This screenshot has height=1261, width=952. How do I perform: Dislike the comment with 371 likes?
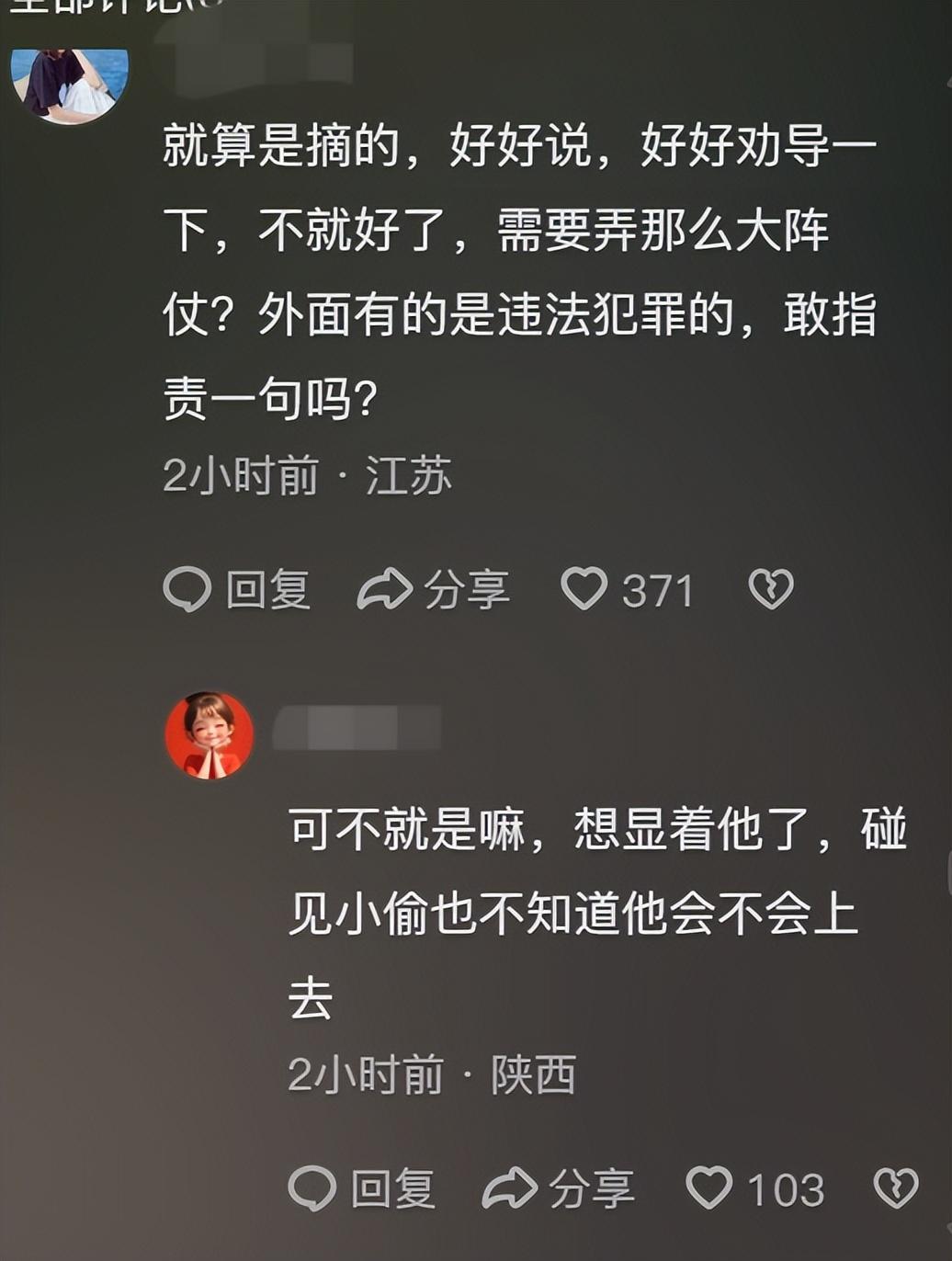770,588
